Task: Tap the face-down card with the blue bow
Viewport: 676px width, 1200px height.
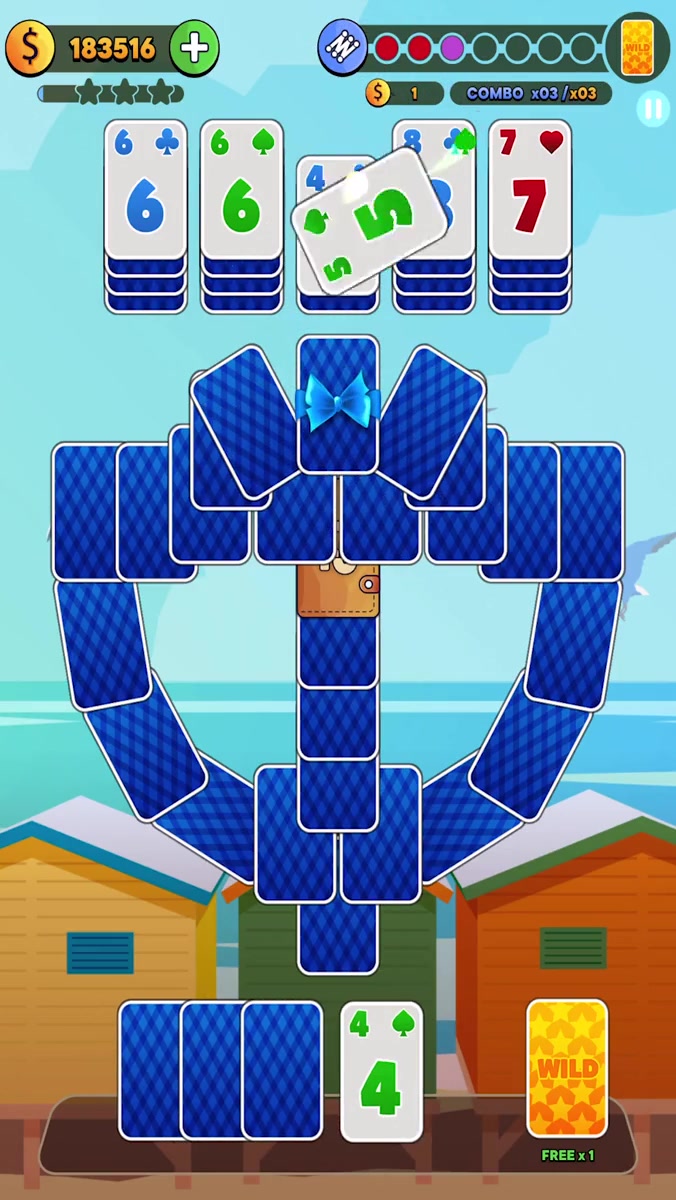Action: [338, 405]
